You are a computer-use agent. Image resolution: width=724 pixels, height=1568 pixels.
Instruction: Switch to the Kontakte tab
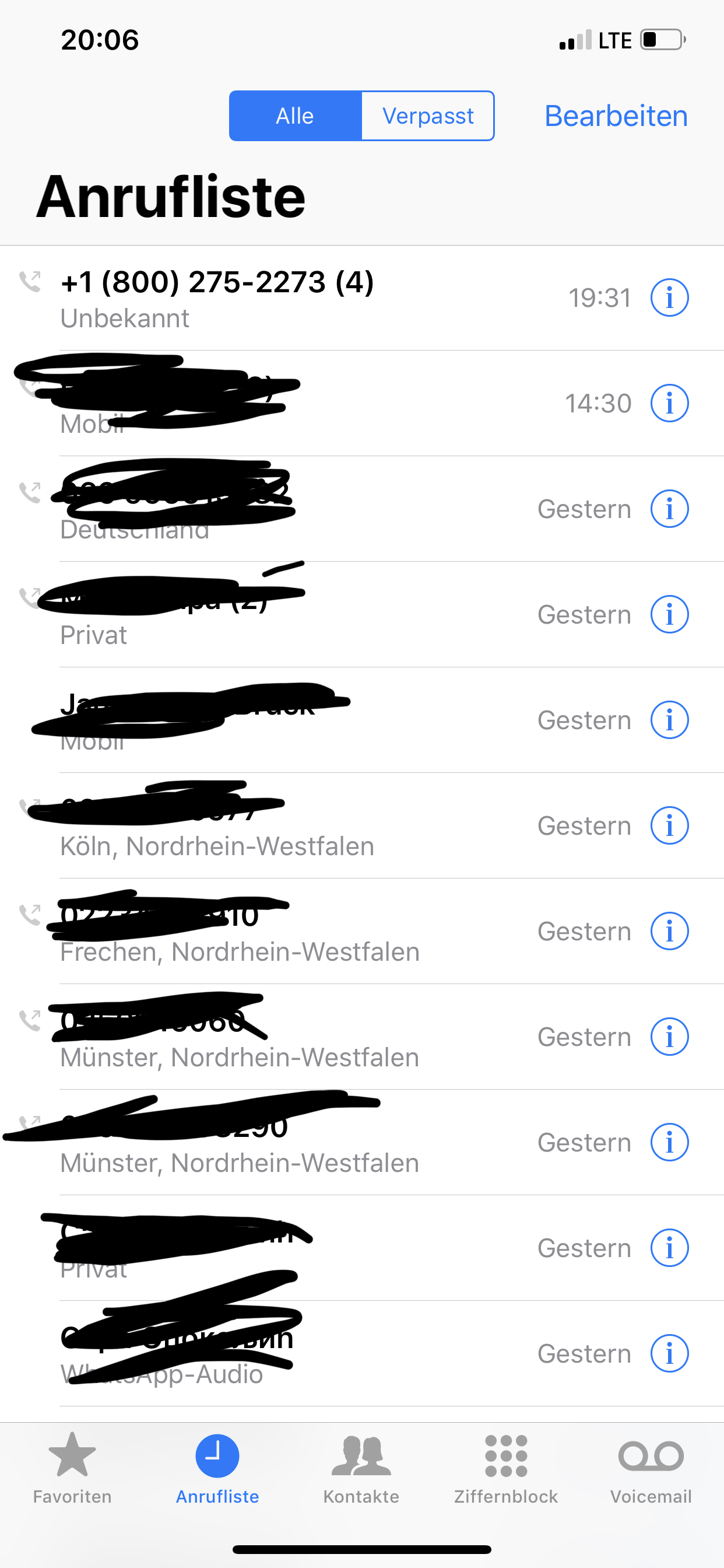361,1468
